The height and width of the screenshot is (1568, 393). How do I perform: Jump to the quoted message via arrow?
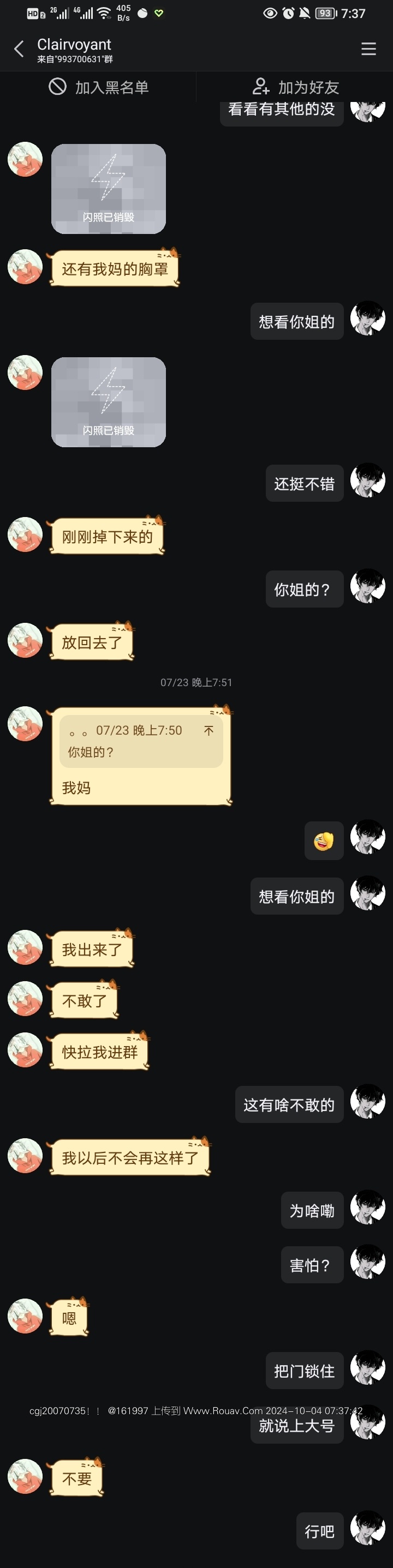(x=209, y=730)
